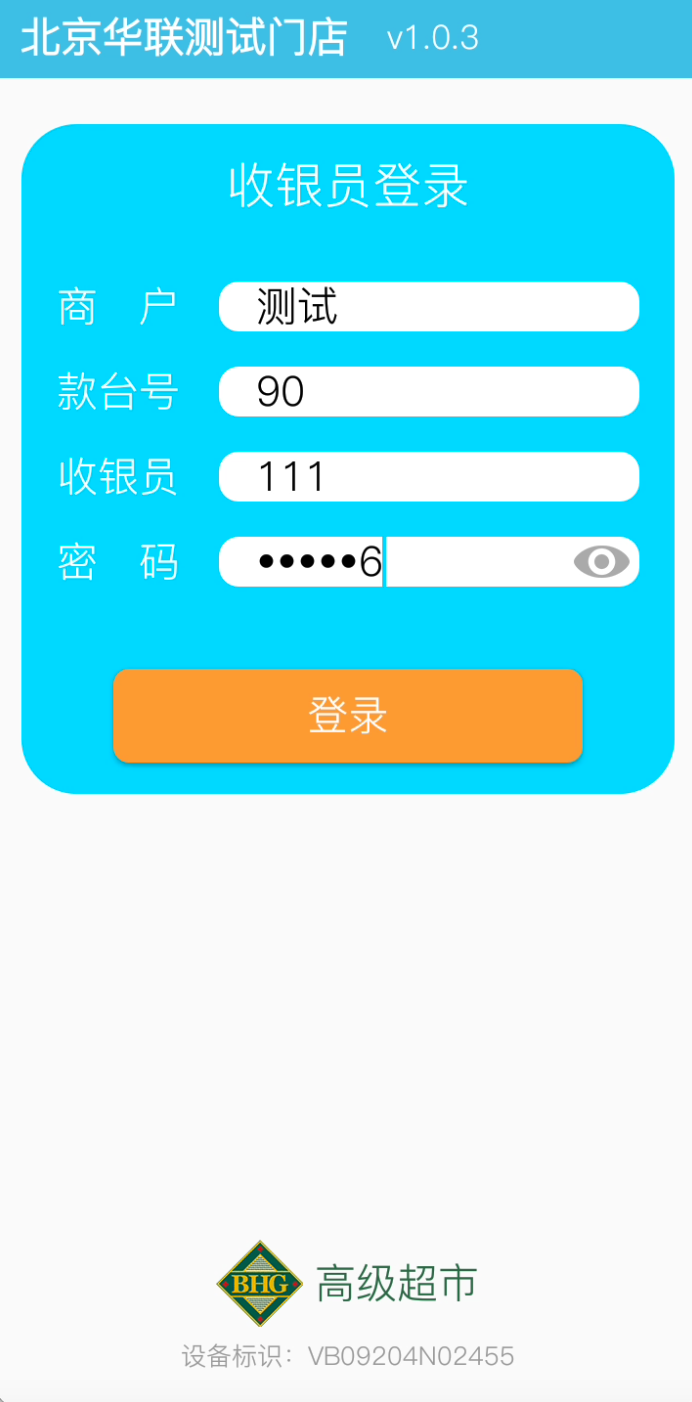Tap the orange 登录 login button
Screen dimensions: 692x1402
pos(348,716)
